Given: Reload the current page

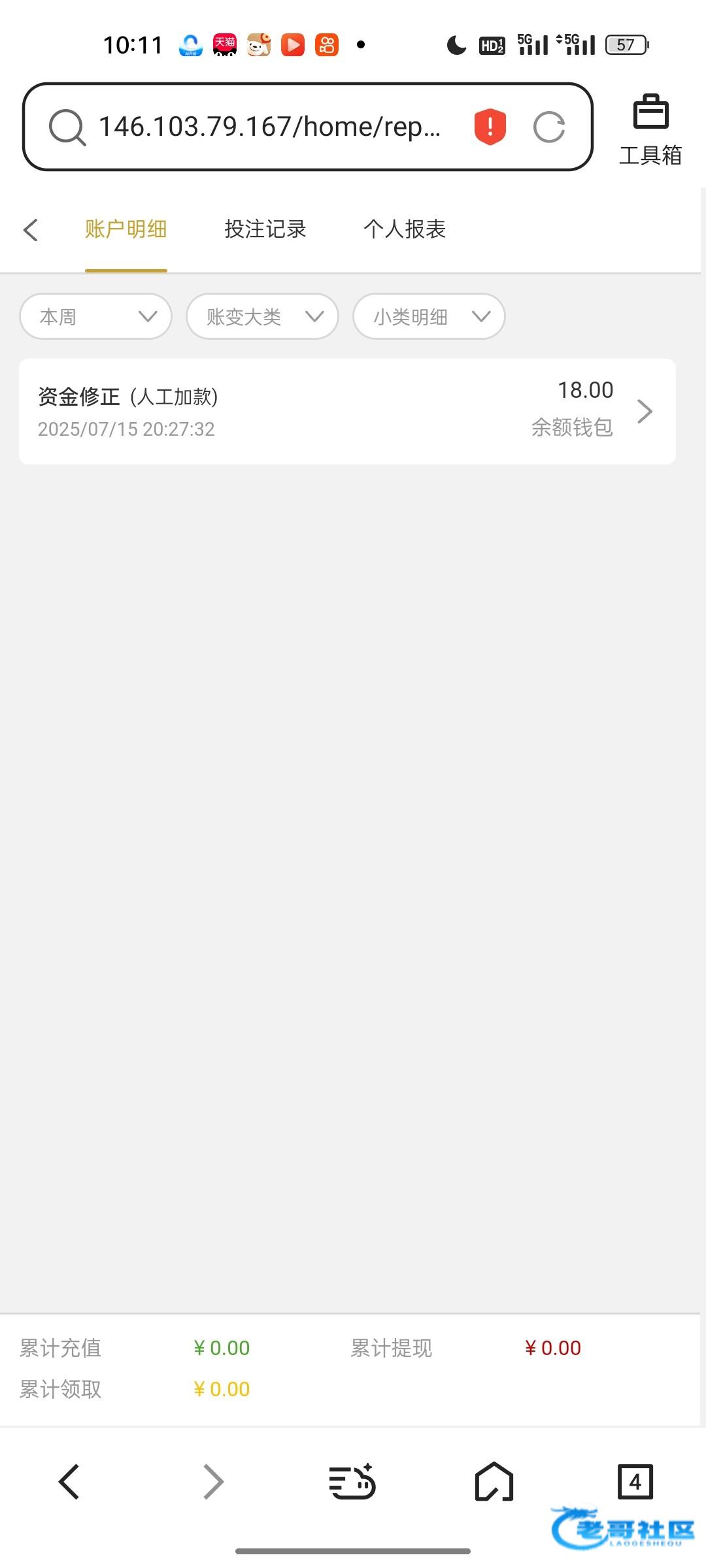Looking at the screenshot, I should click(x=548, y=127).
